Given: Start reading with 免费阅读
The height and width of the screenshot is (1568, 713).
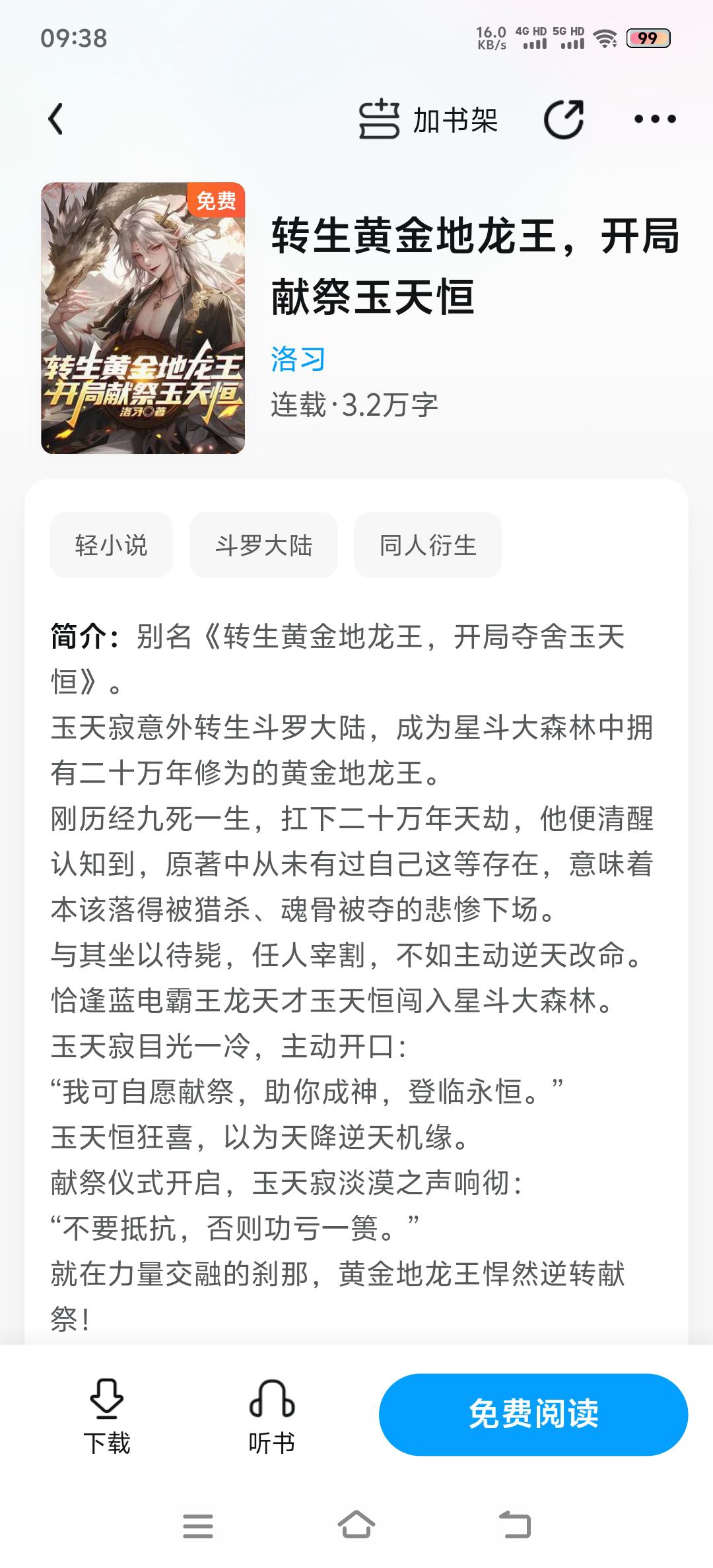Looking at the screenshot, I should [533, 1414].
